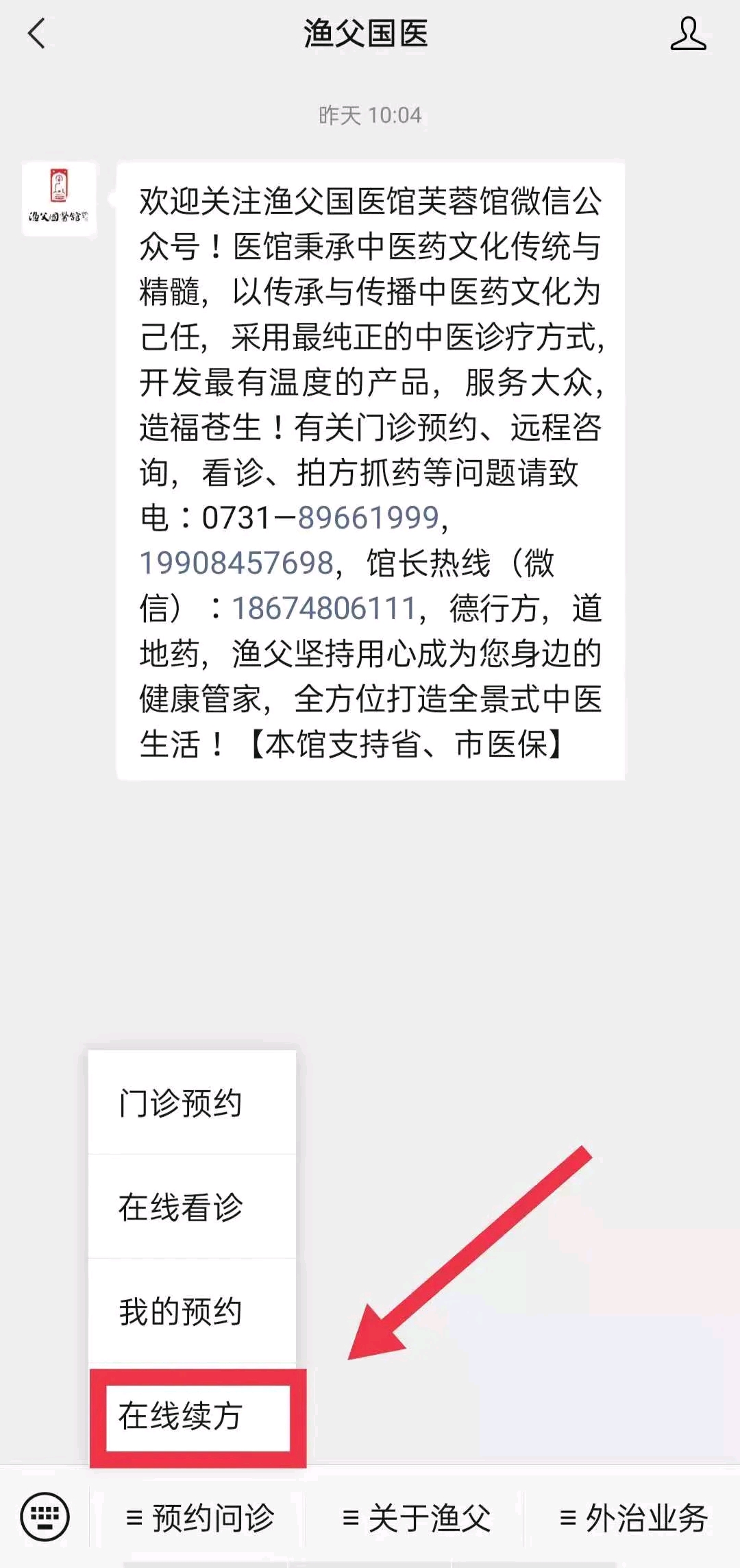Image resolution: width=740 pixels, height=1568 pixels.
Task: Choose 在线续方 menu item
Action: click(197, 1416)
